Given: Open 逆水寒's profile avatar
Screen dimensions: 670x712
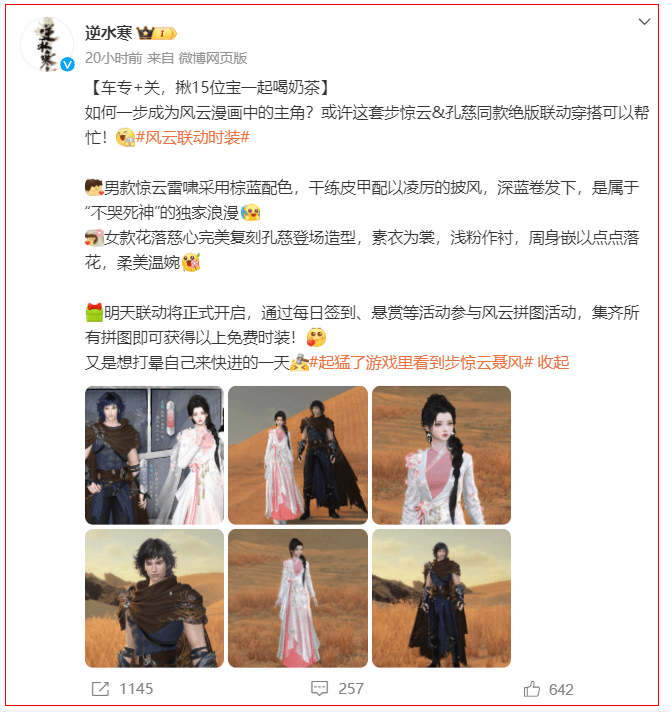Looking at the screenshot, I should (46, 43).
